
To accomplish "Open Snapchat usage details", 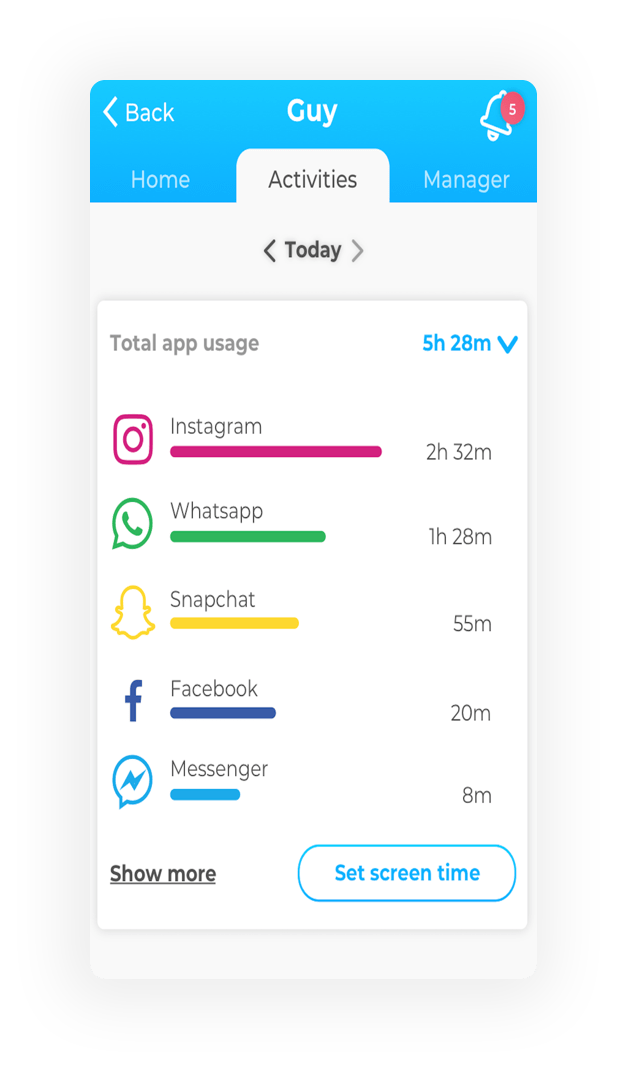I will (x=301, y=611).
